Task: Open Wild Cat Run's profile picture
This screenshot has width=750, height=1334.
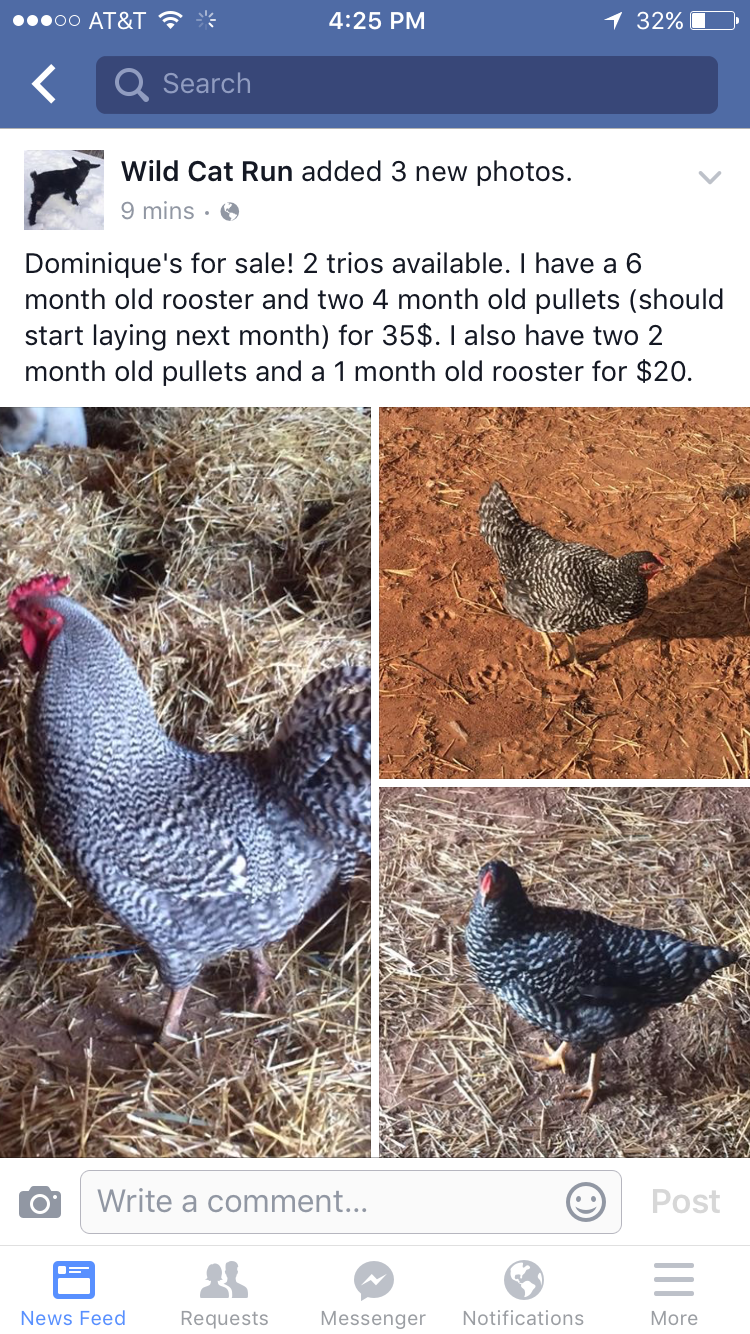Action: (64, 190)
